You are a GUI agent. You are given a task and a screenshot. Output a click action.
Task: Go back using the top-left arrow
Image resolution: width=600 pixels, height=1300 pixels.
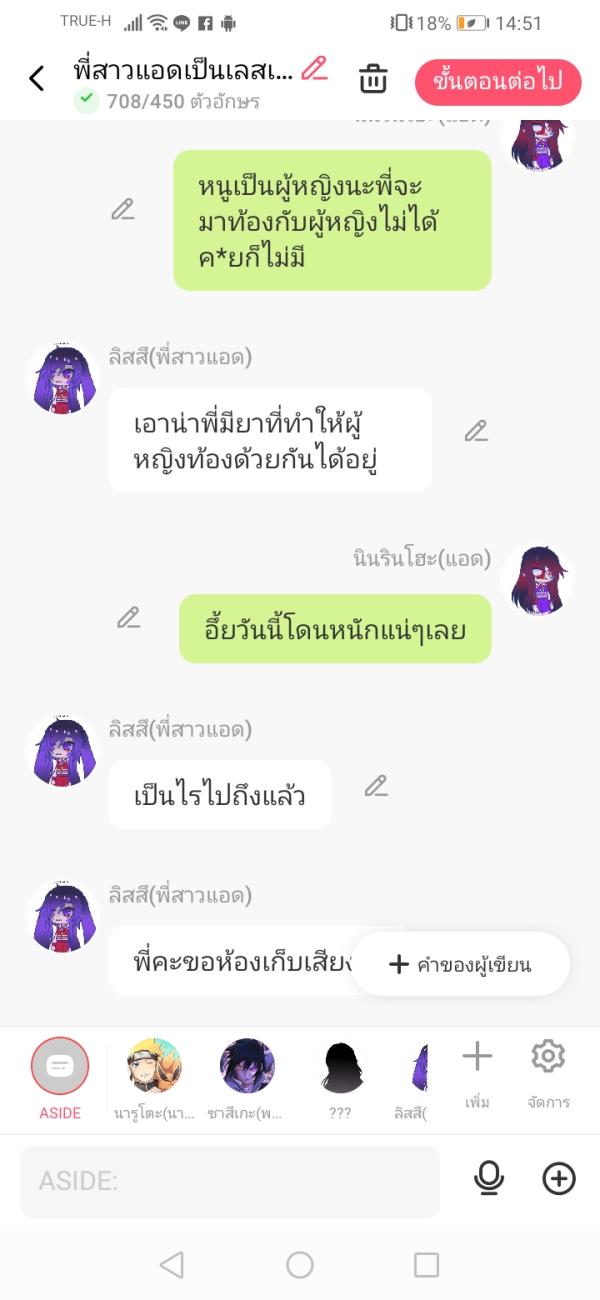tap(37, 79)
